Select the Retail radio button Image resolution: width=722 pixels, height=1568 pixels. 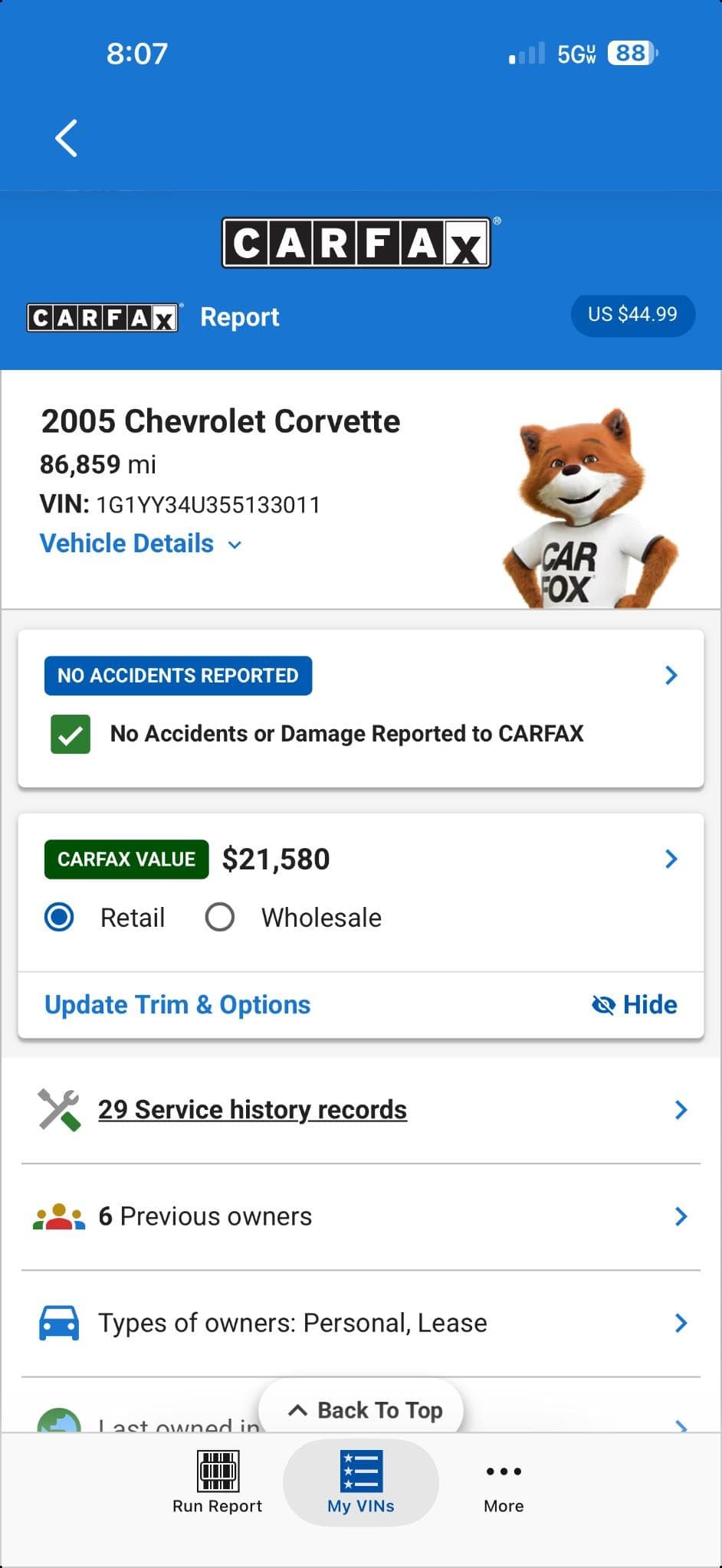[x=59, y=917]
